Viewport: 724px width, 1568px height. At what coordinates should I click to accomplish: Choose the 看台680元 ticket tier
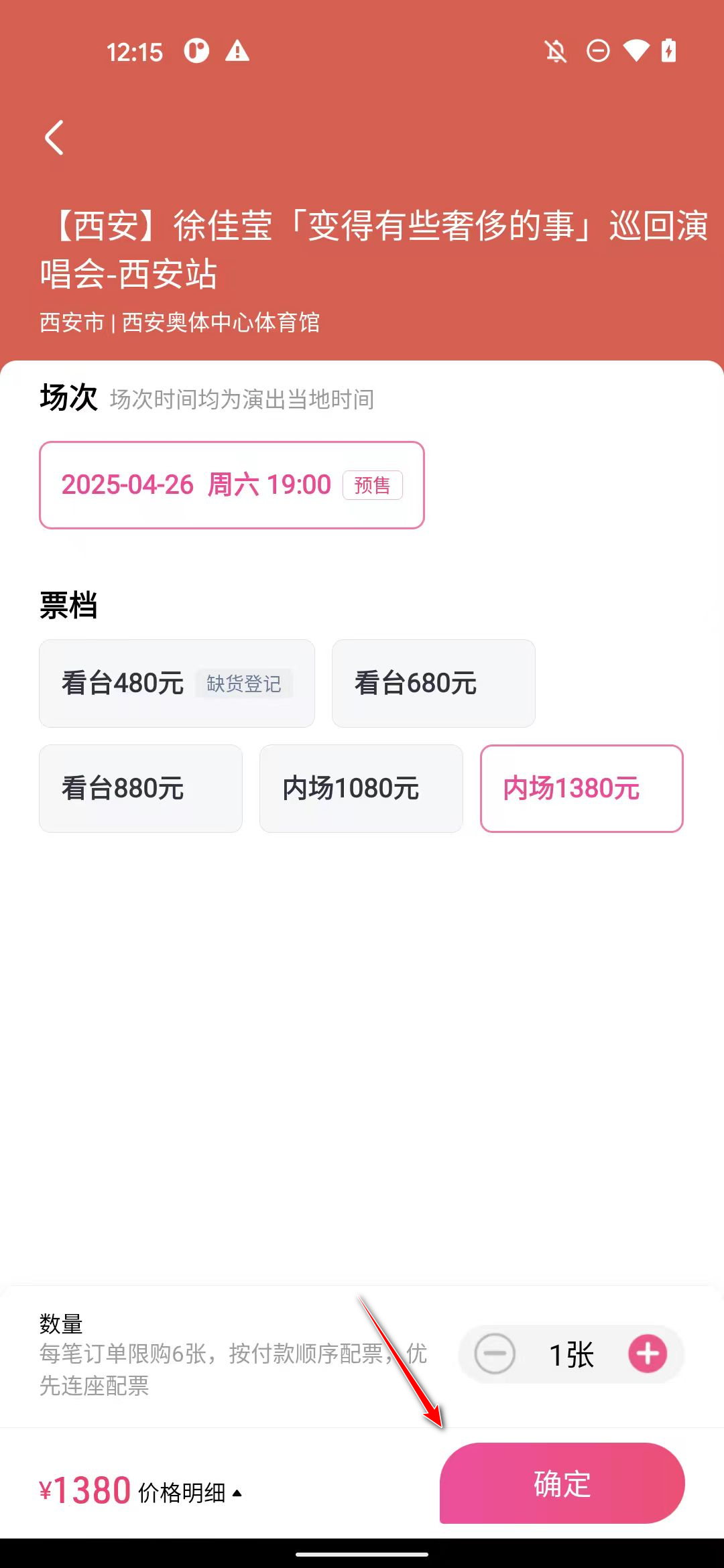coord(433,683)
